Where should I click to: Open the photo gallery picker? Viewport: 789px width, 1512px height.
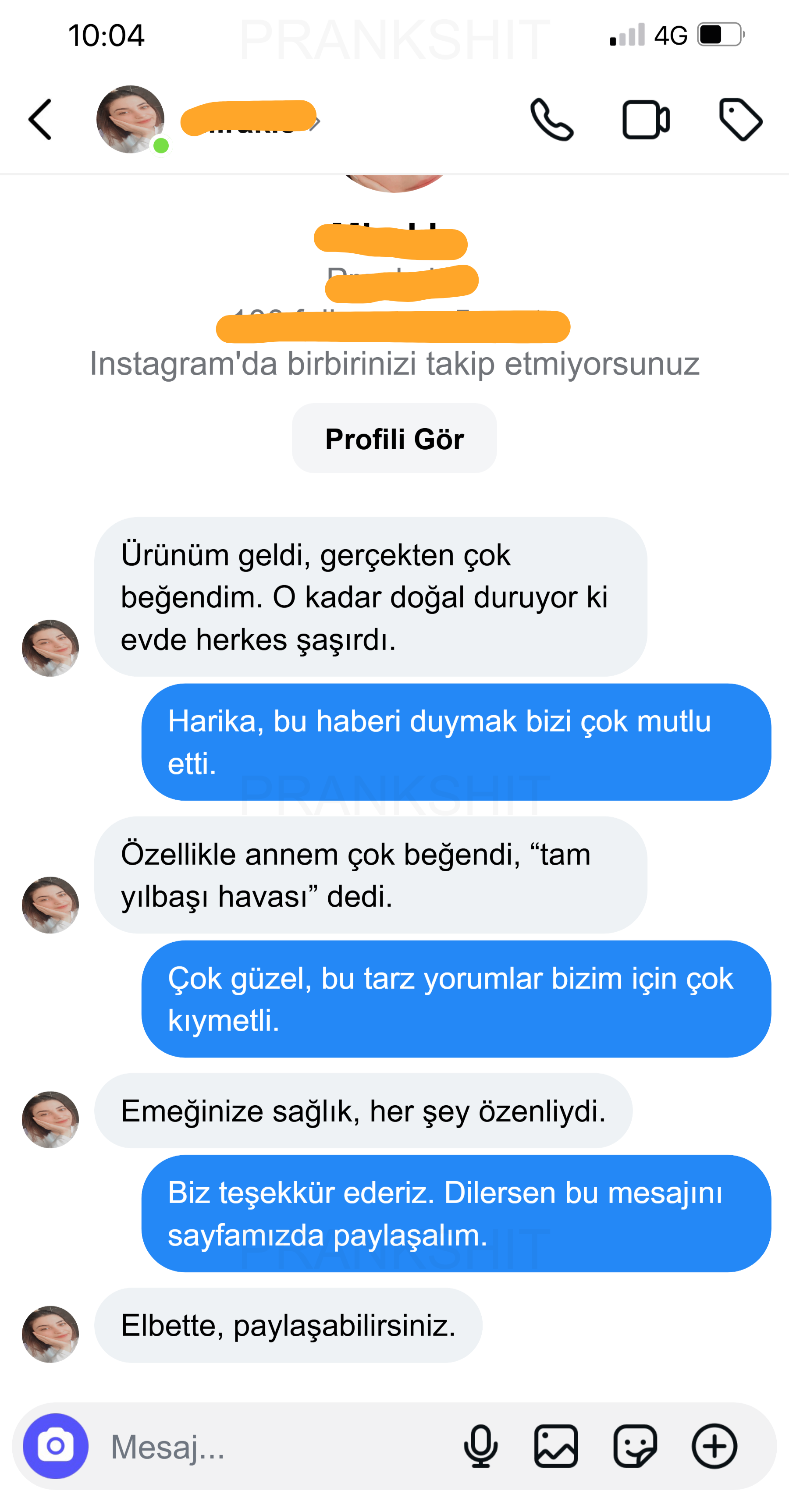click(556, 1446)
